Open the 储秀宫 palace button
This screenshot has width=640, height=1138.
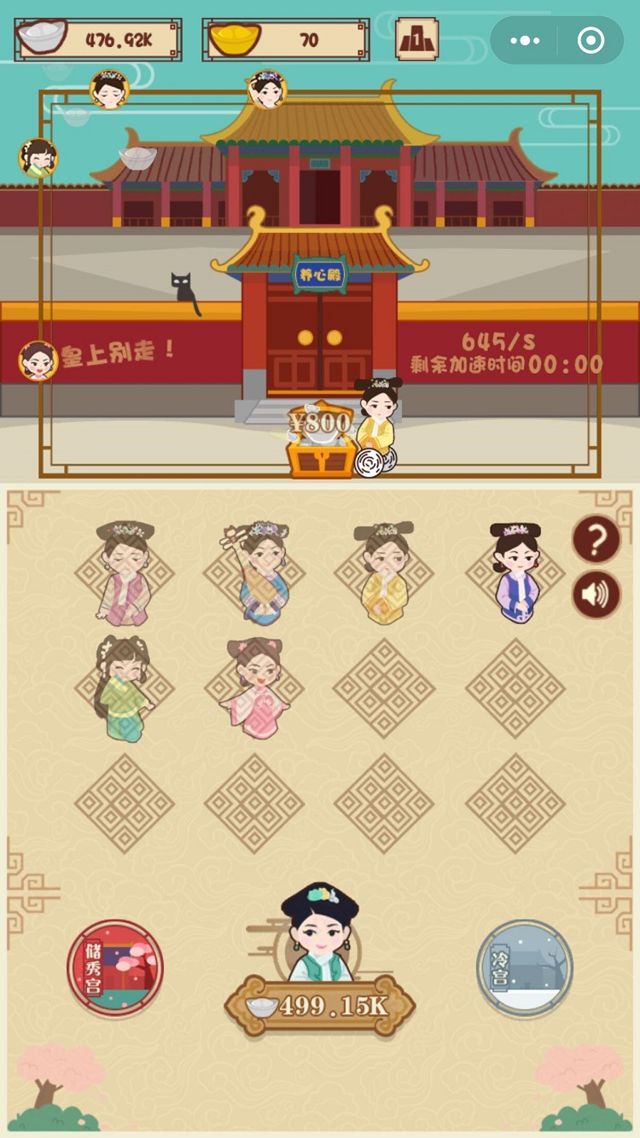pyautogui.click(x=115, y=968)
